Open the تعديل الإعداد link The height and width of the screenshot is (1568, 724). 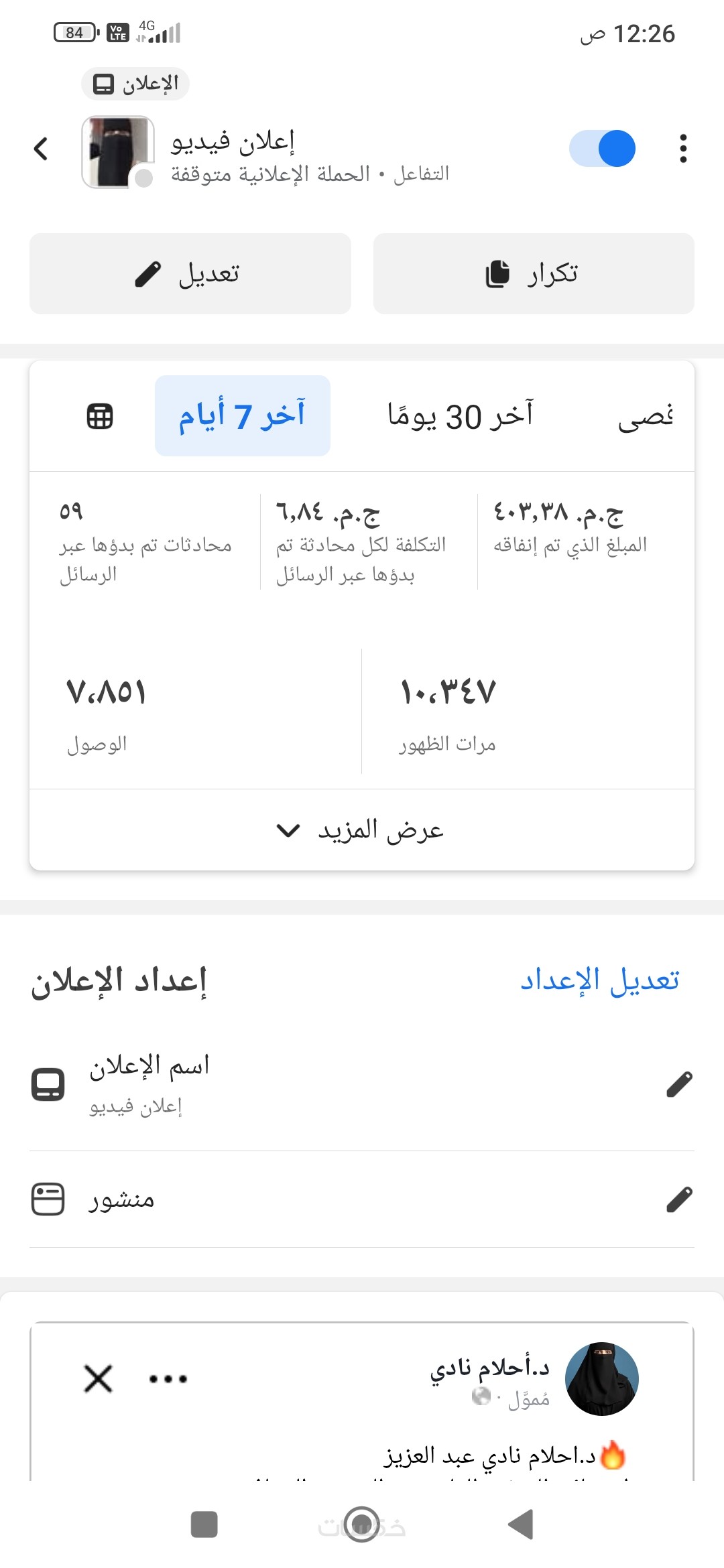(600, 980)
